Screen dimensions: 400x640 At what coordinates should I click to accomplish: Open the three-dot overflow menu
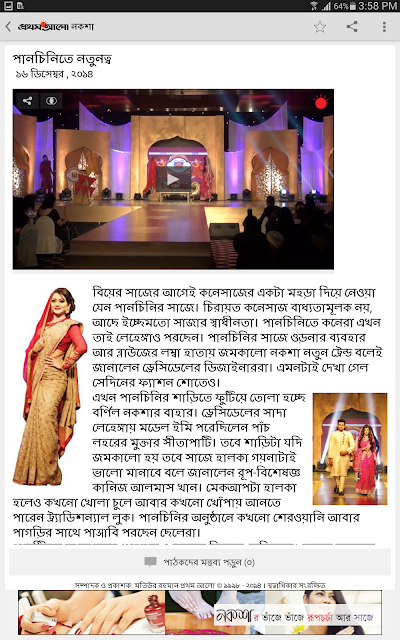click(384, 27)
